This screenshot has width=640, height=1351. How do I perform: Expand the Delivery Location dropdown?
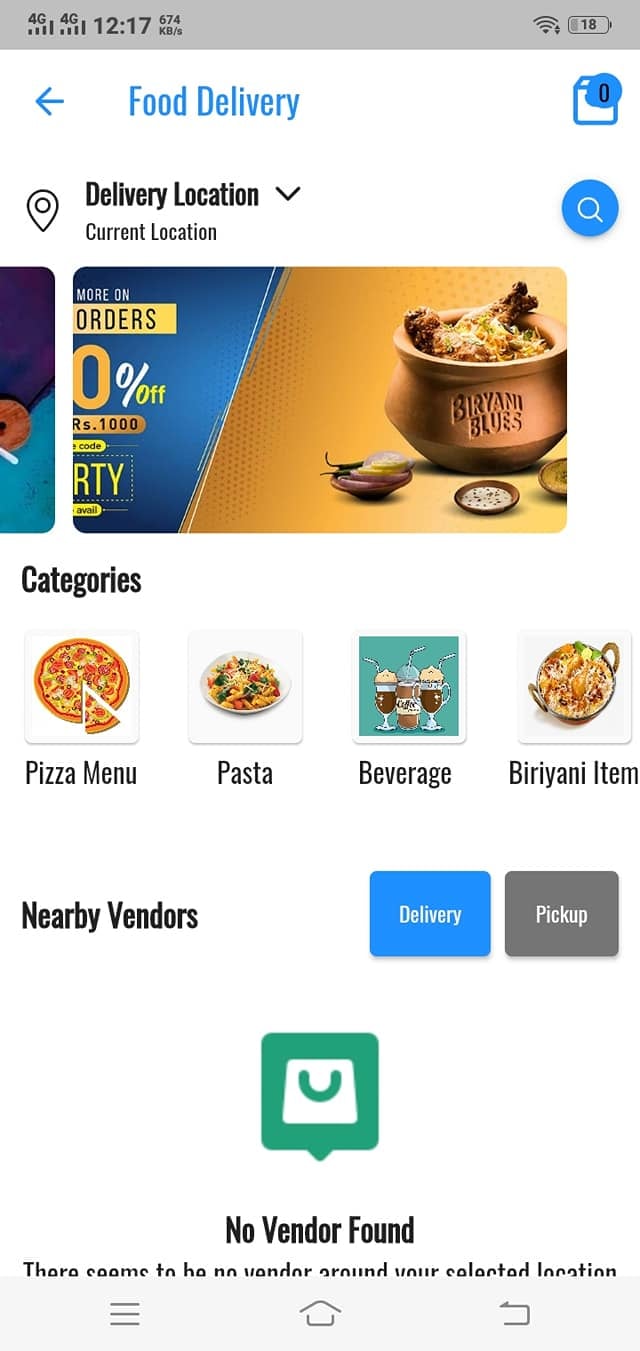[287, 194]
